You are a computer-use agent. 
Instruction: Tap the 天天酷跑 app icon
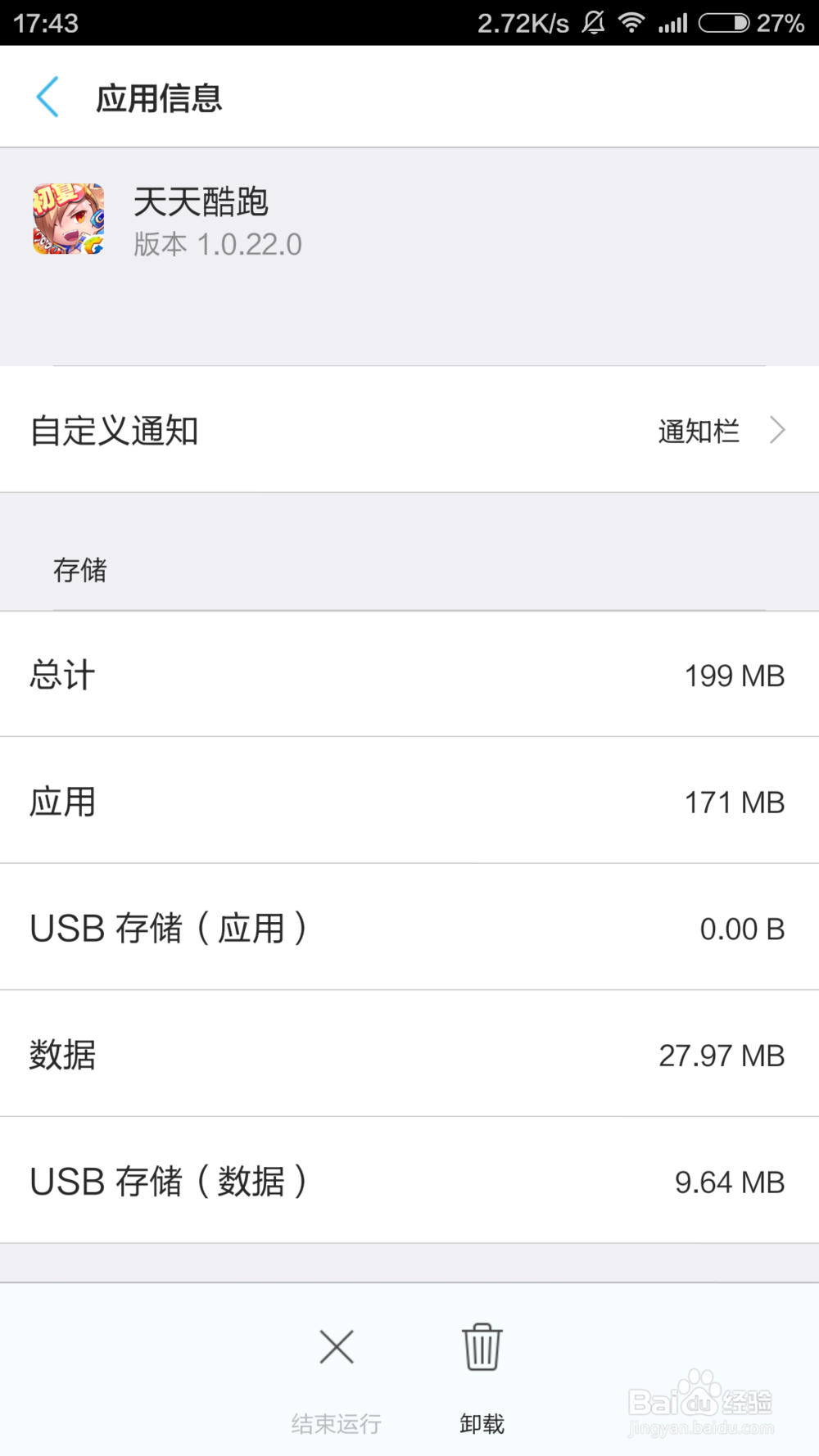[x=68, y=219]
